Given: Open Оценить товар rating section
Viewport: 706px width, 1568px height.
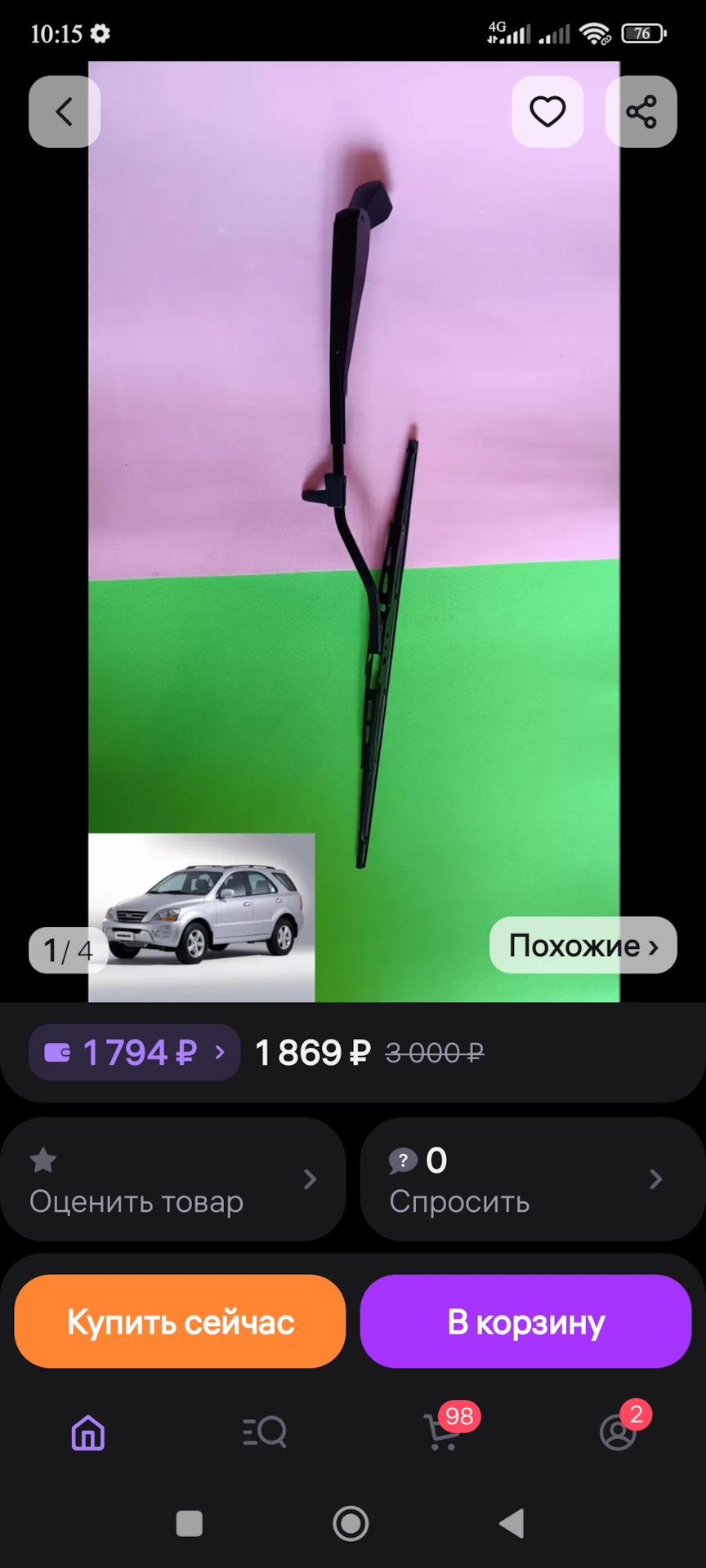Looking at the screenshot, I should point(173,1180).
